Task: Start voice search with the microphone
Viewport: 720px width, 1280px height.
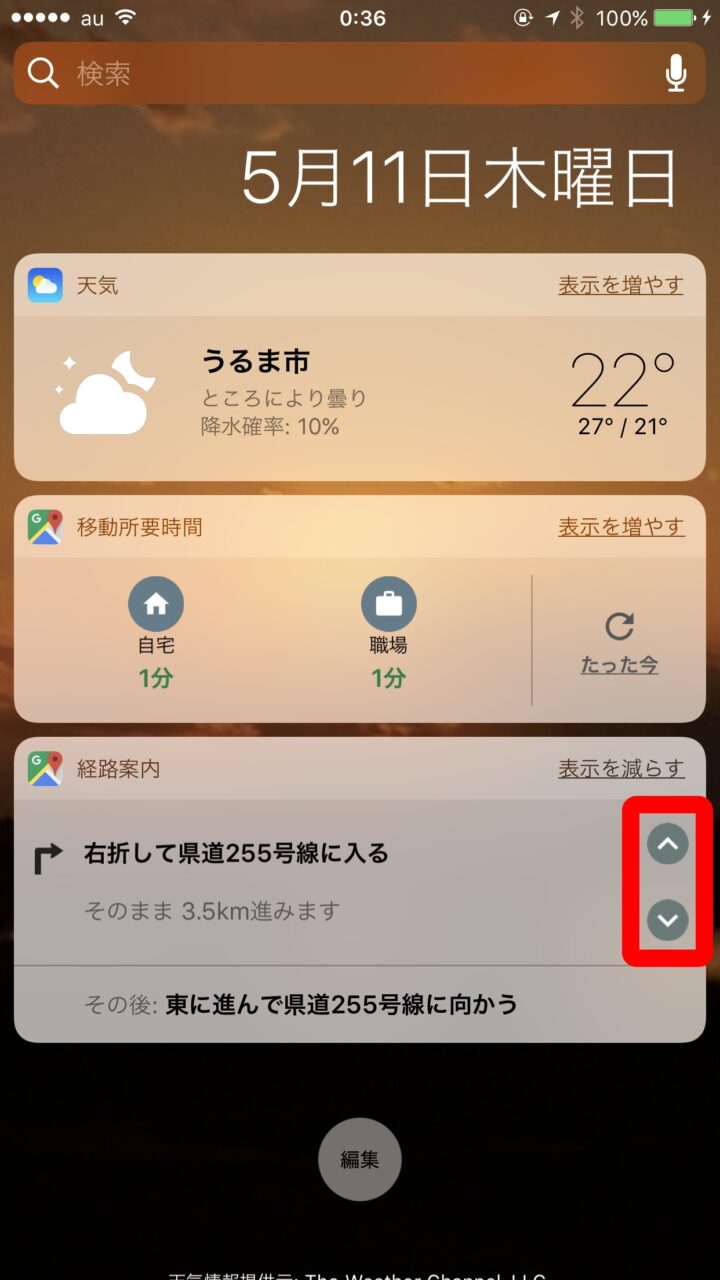Action: [x=676, y=73]
